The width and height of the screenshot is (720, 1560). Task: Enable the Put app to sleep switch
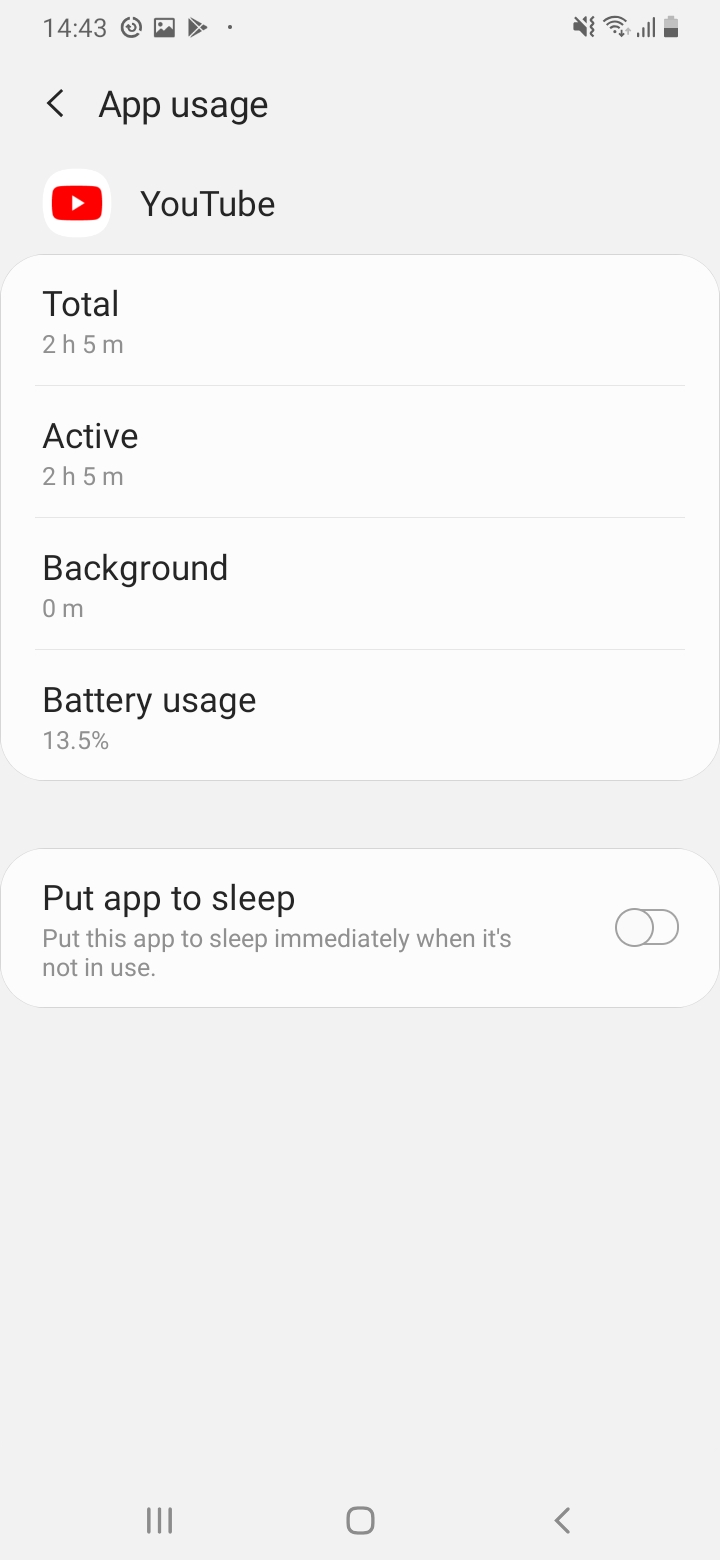click(x=646, y=928)
